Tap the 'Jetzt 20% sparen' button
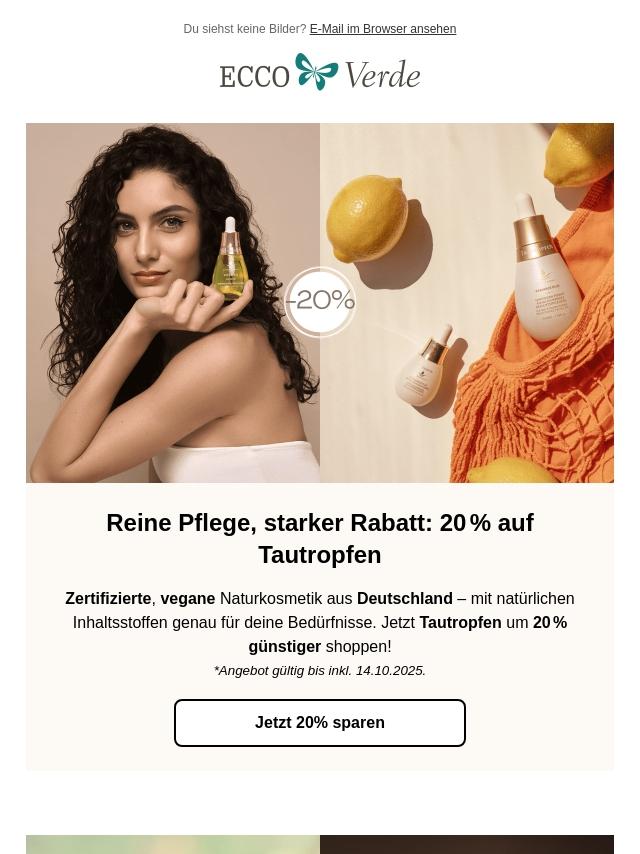The height and width of the screenshot is (854, 640). pyautogui.click(x=320, y=723)
